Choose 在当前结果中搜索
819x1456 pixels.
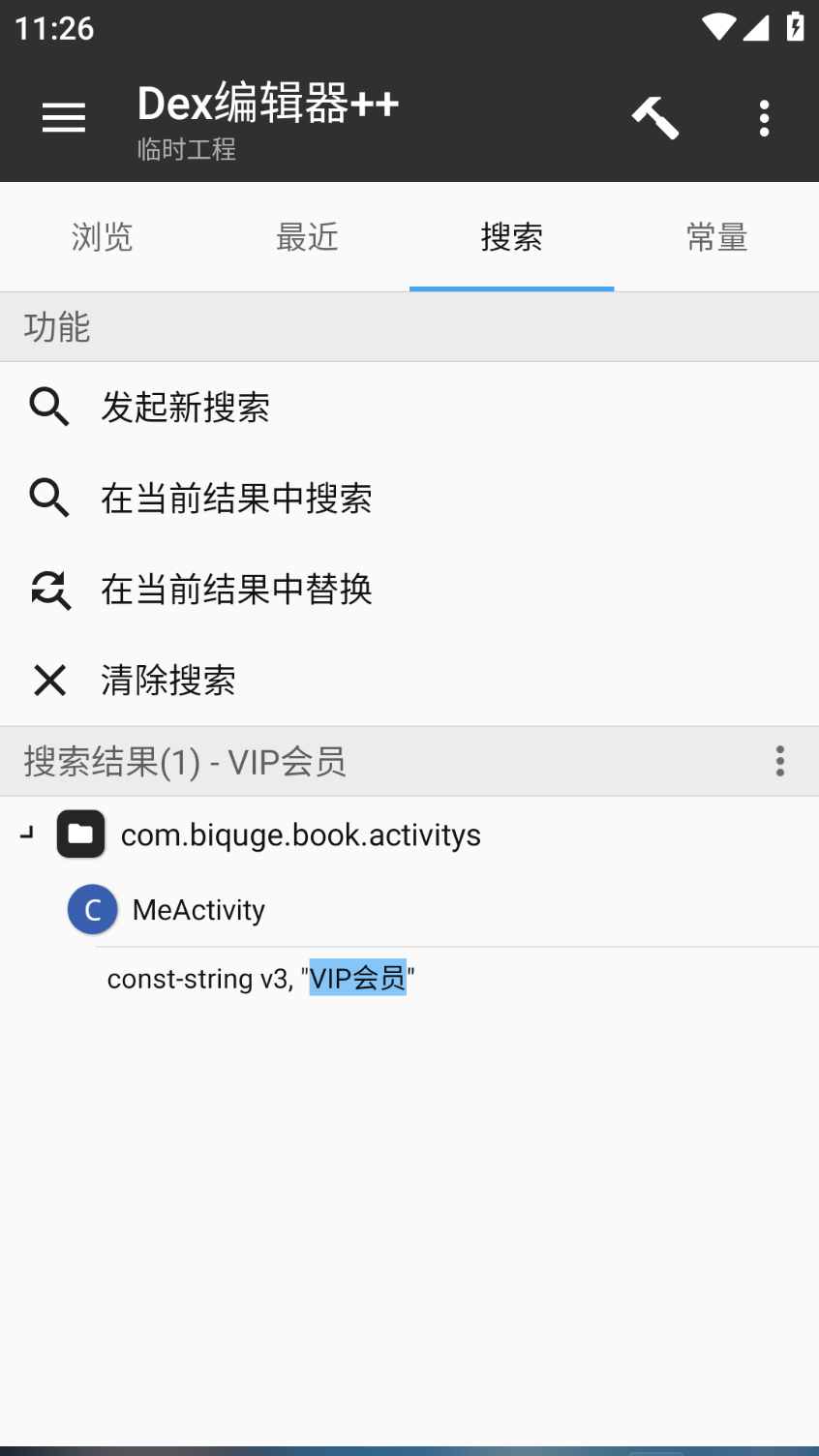click(x=235, y=499)
